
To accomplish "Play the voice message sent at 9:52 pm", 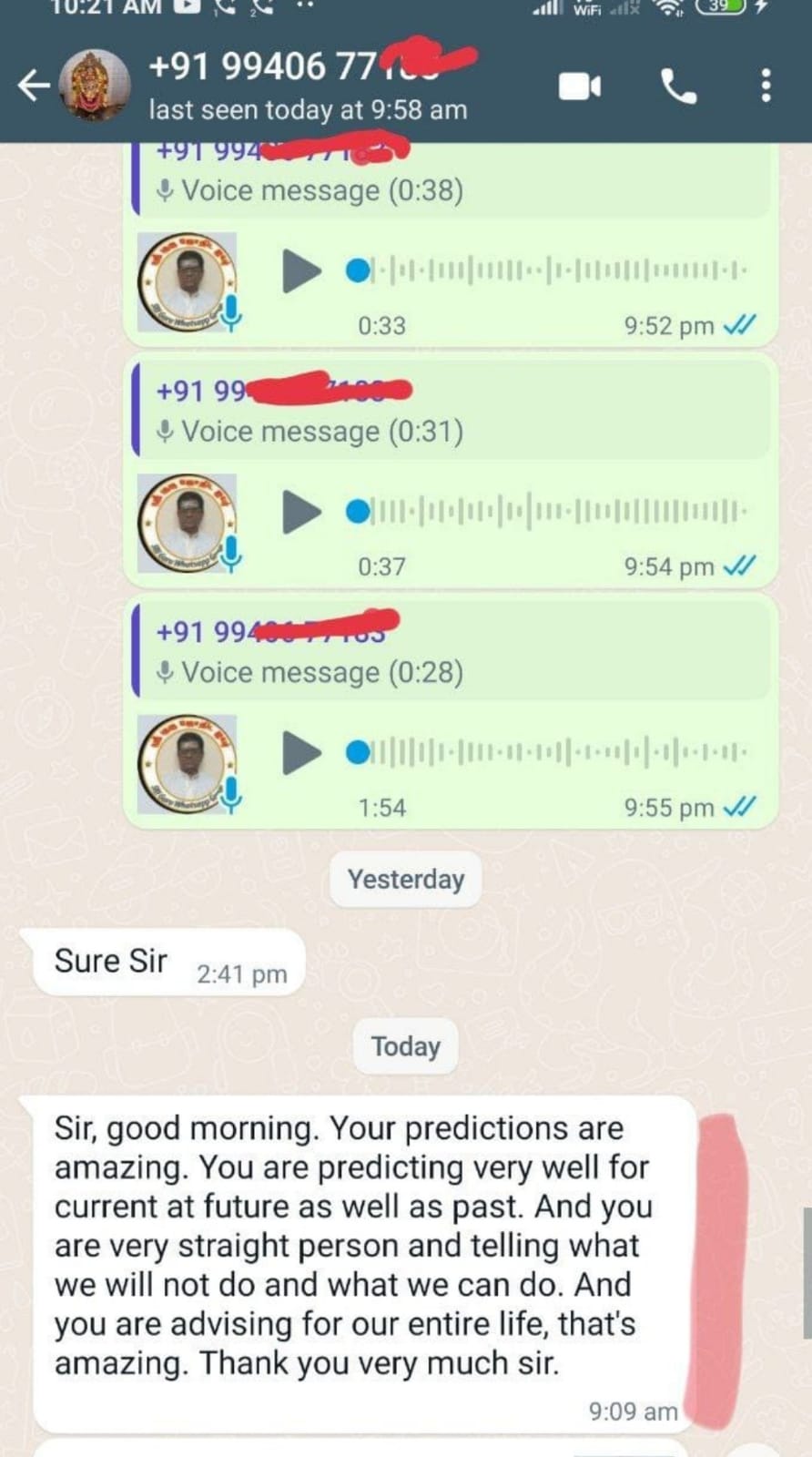I will (x=301, y=271).
